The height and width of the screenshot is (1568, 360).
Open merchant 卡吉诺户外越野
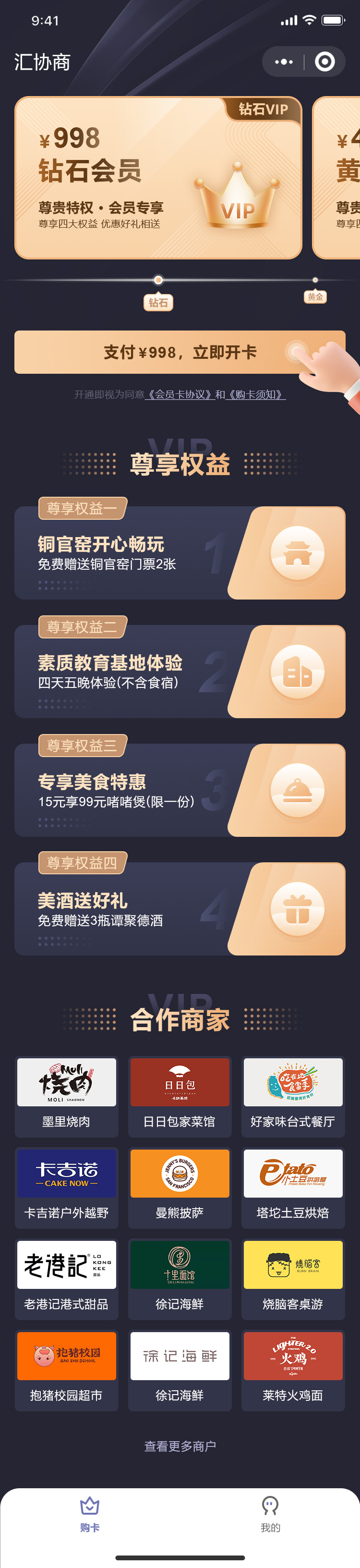coord(66,1188)
